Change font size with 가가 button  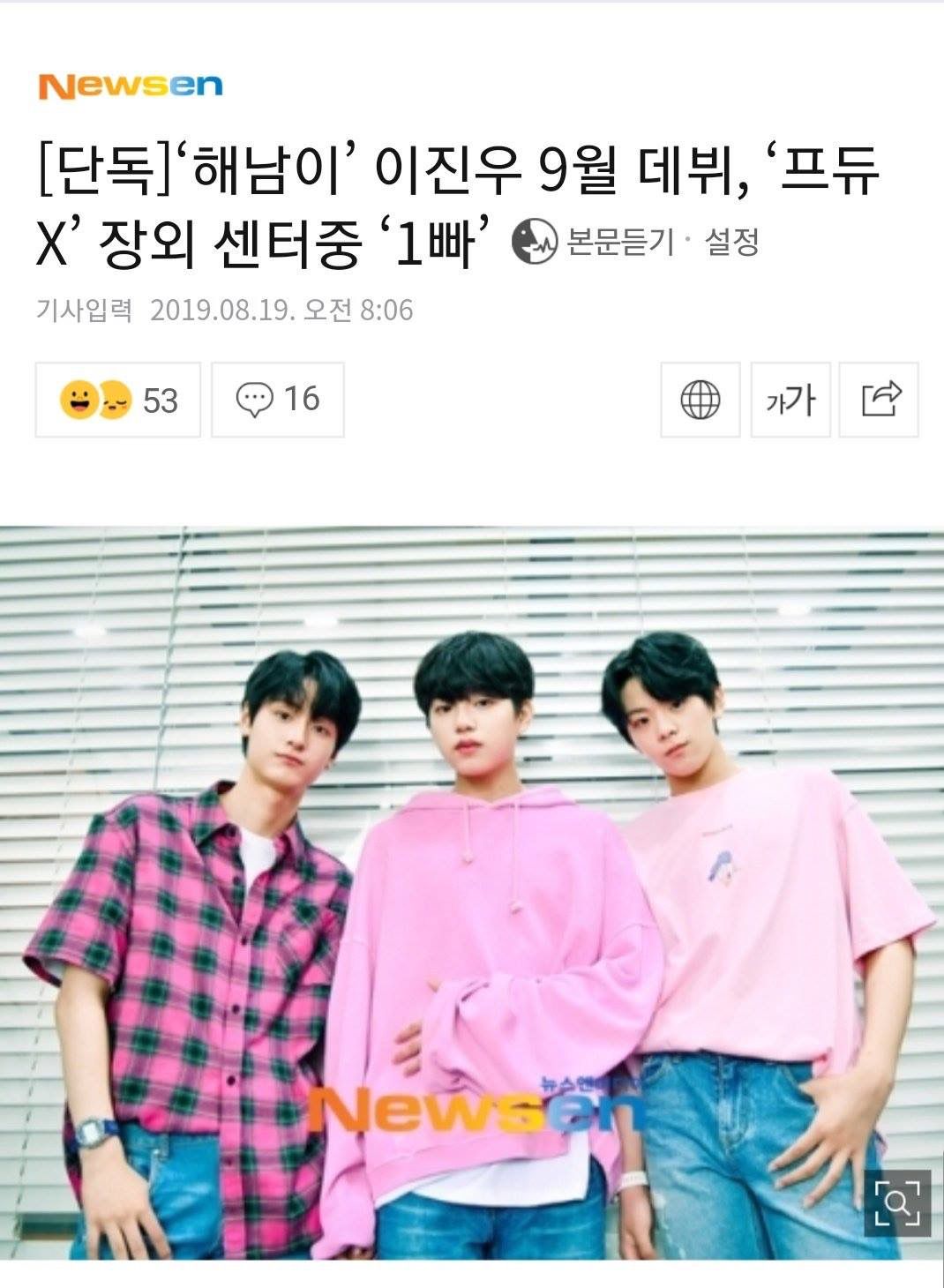click(x=790, y=400)
